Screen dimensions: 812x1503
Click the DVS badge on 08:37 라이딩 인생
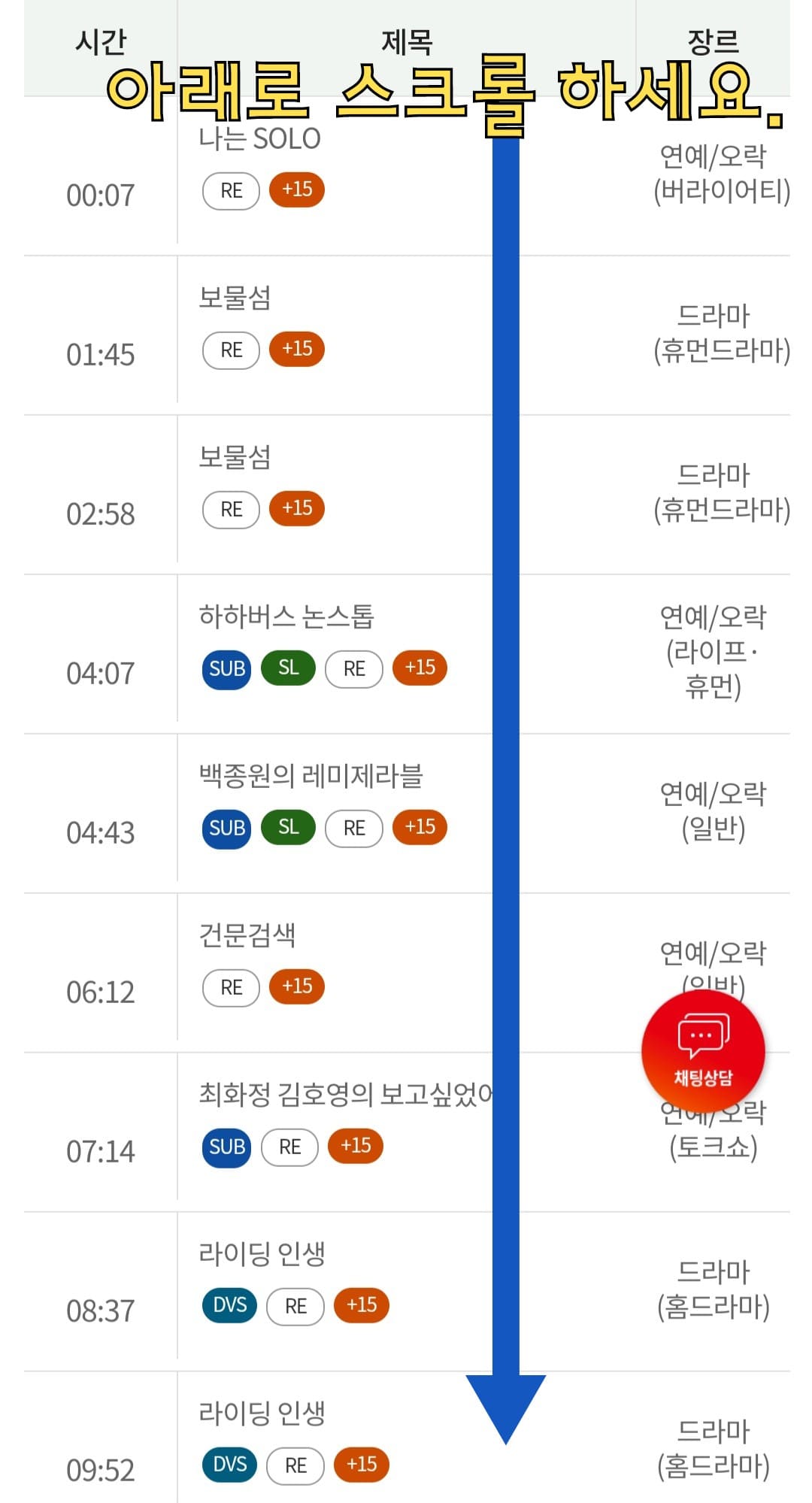point(230,1306)
